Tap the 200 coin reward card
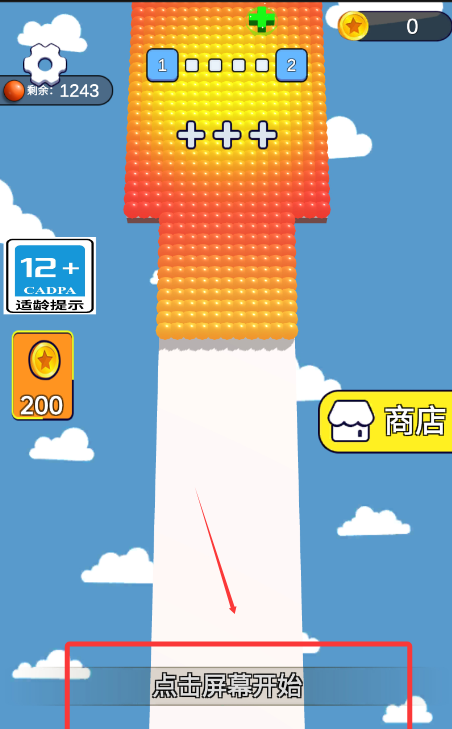This screenshot has width=452, height=729. coord(43,375)
